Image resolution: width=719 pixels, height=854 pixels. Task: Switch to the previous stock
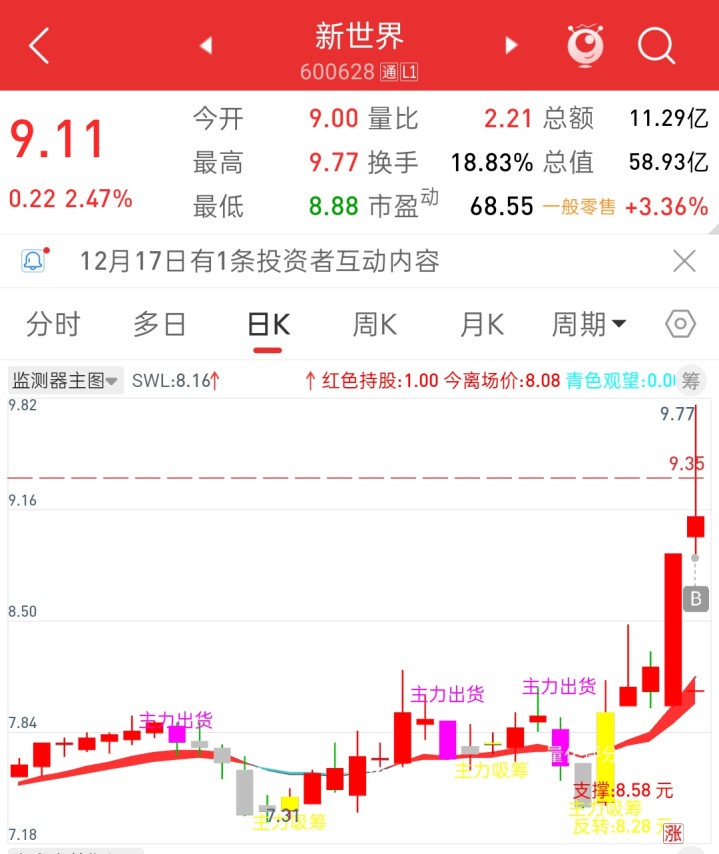tap(206, 45)
